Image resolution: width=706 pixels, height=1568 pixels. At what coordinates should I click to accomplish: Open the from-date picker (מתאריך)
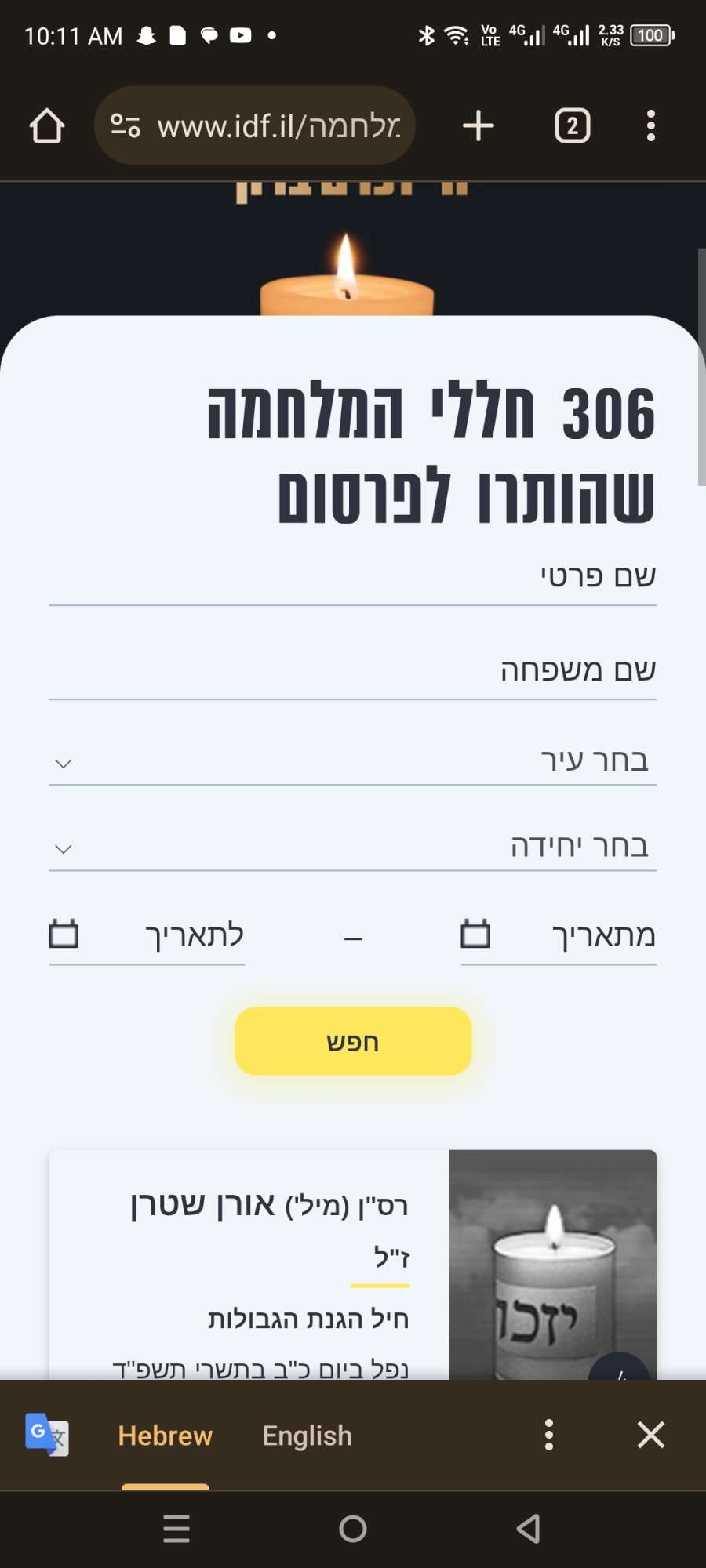(559, 936)
